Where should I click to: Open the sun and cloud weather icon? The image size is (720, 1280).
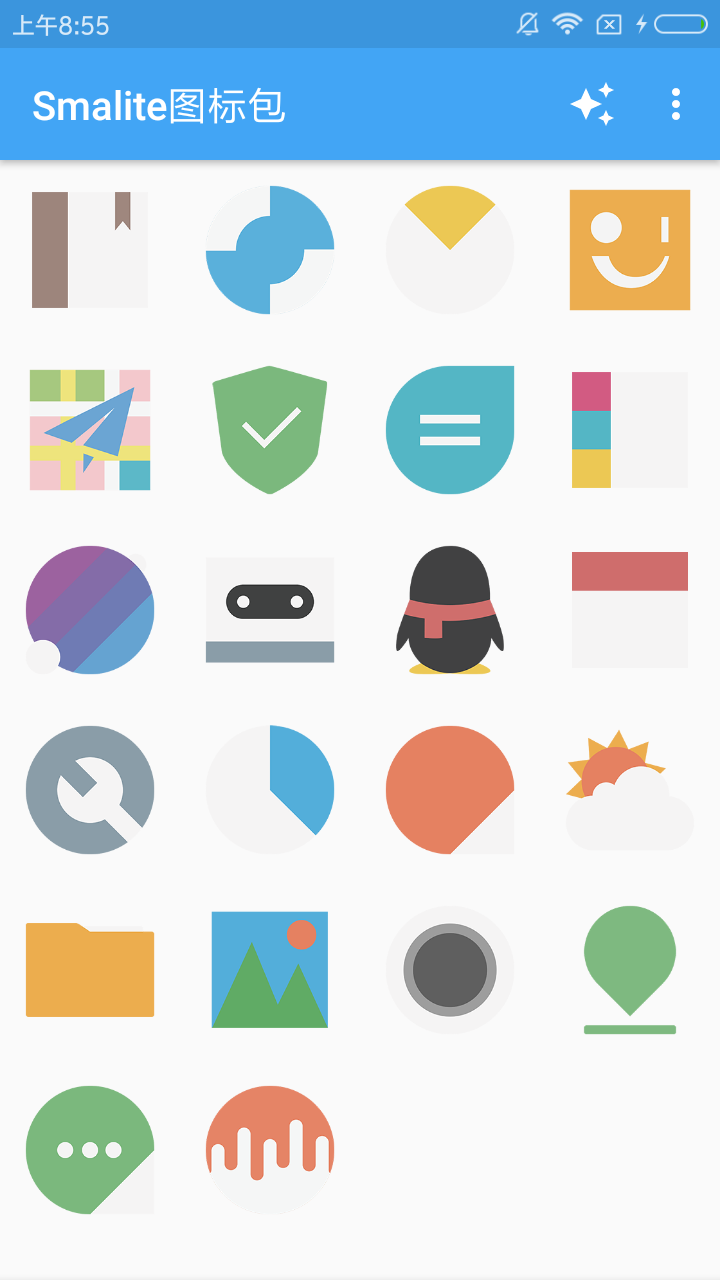pyautogui.click(x=630, y=790)
